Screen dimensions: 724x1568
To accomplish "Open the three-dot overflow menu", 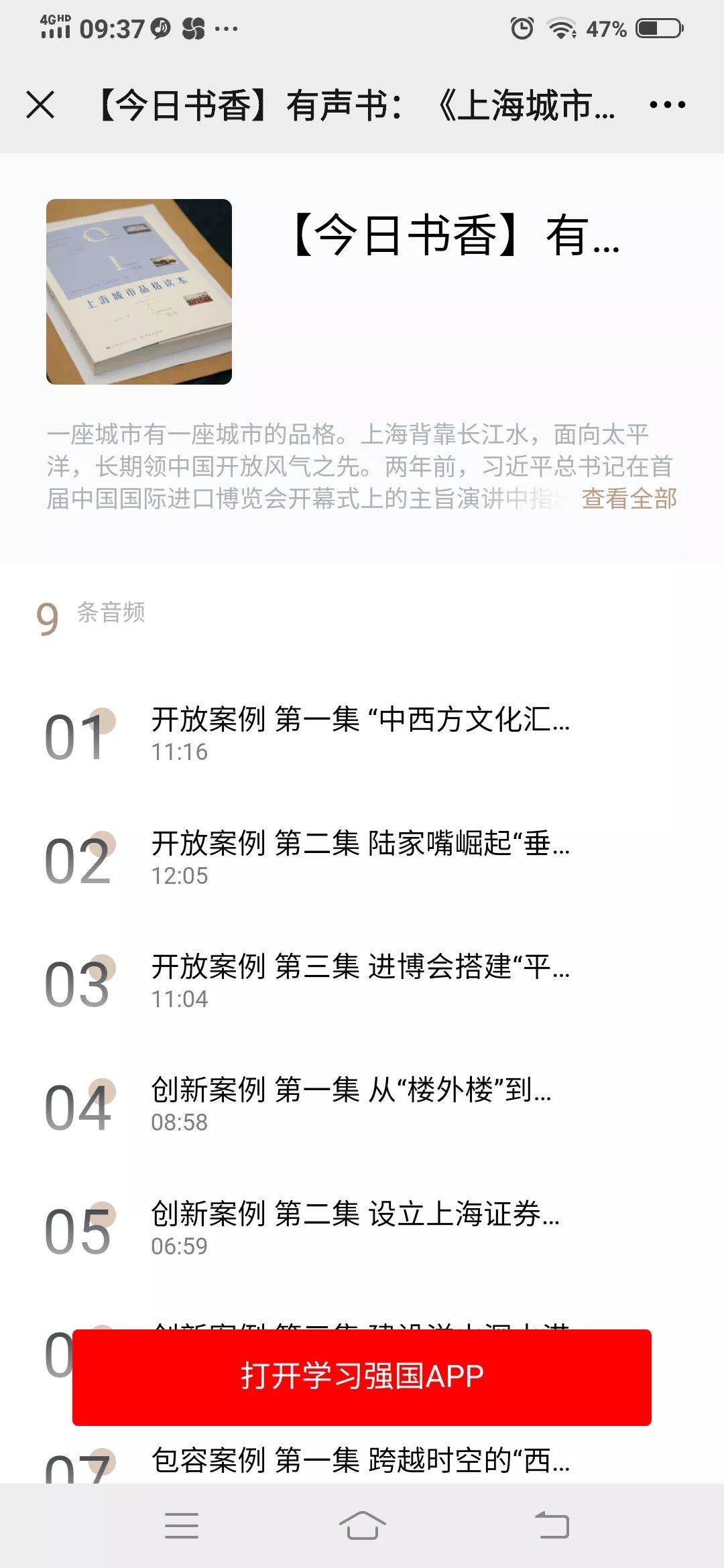I will pyautogui.click(x=667, y=105).
